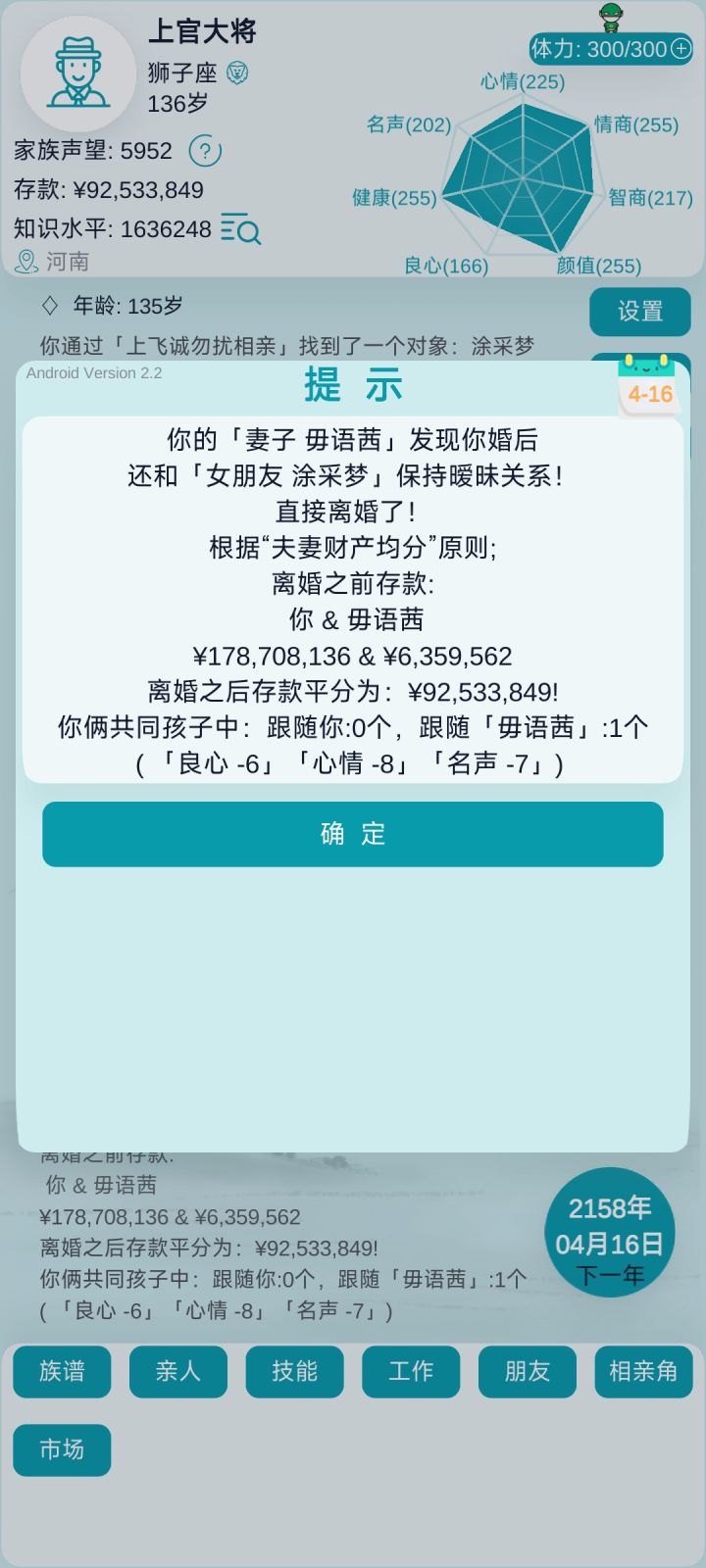Switch to the 亲人 relatives section
This screenshot has width=706, height=1568.
177,1372
